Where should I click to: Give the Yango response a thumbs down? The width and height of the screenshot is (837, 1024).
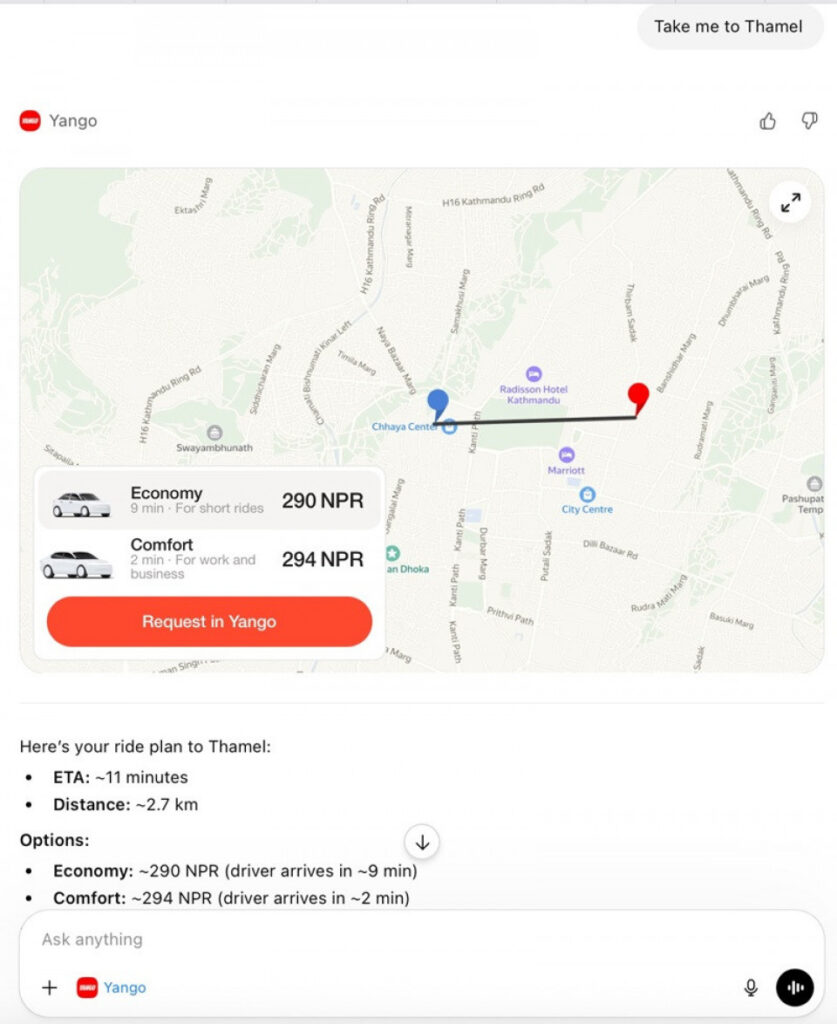click(809, 121)
